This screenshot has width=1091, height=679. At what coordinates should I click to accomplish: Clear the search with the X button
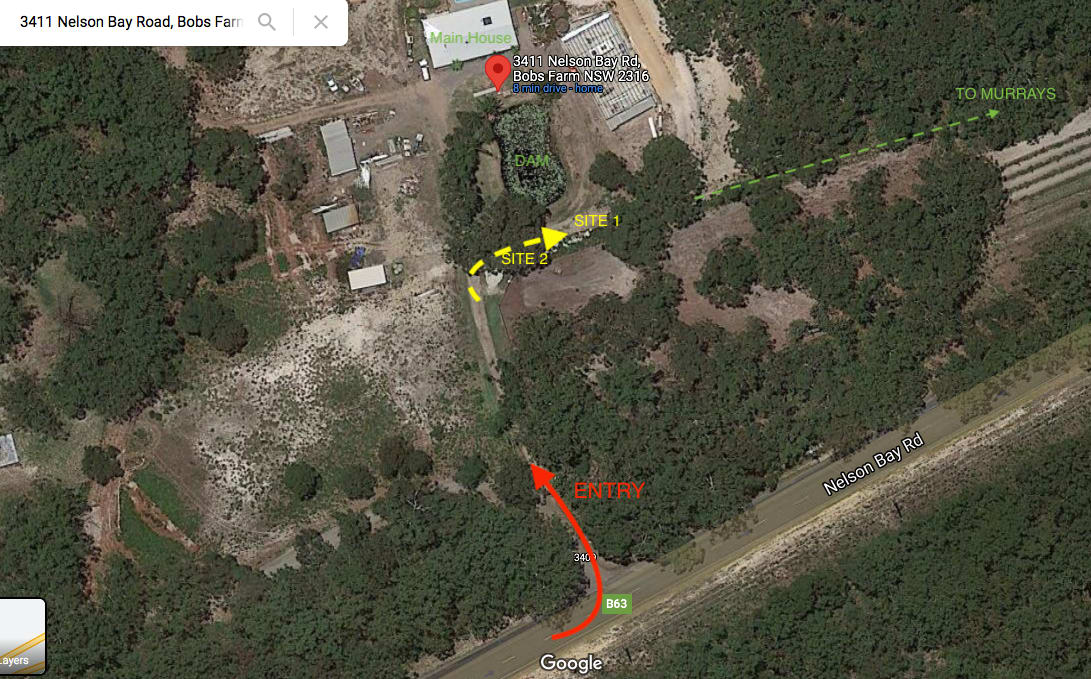click(x=321, y=22)
